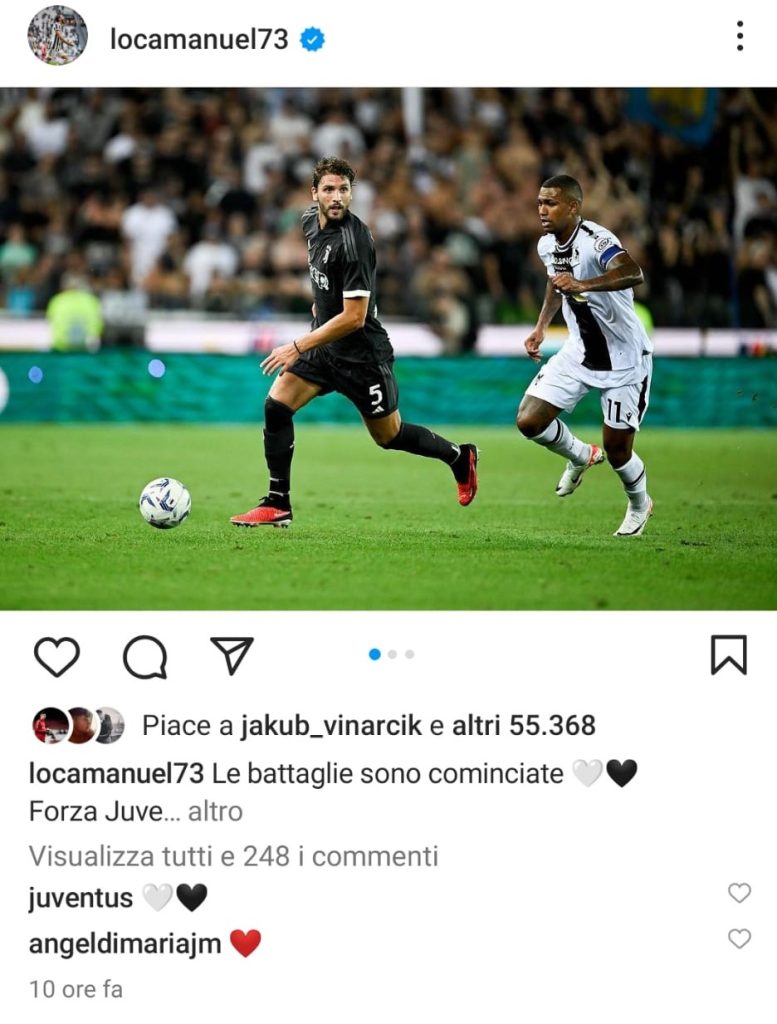Open the comment bubble icon
Viewport: 777px width, 1024px height.
coord(144,657)
